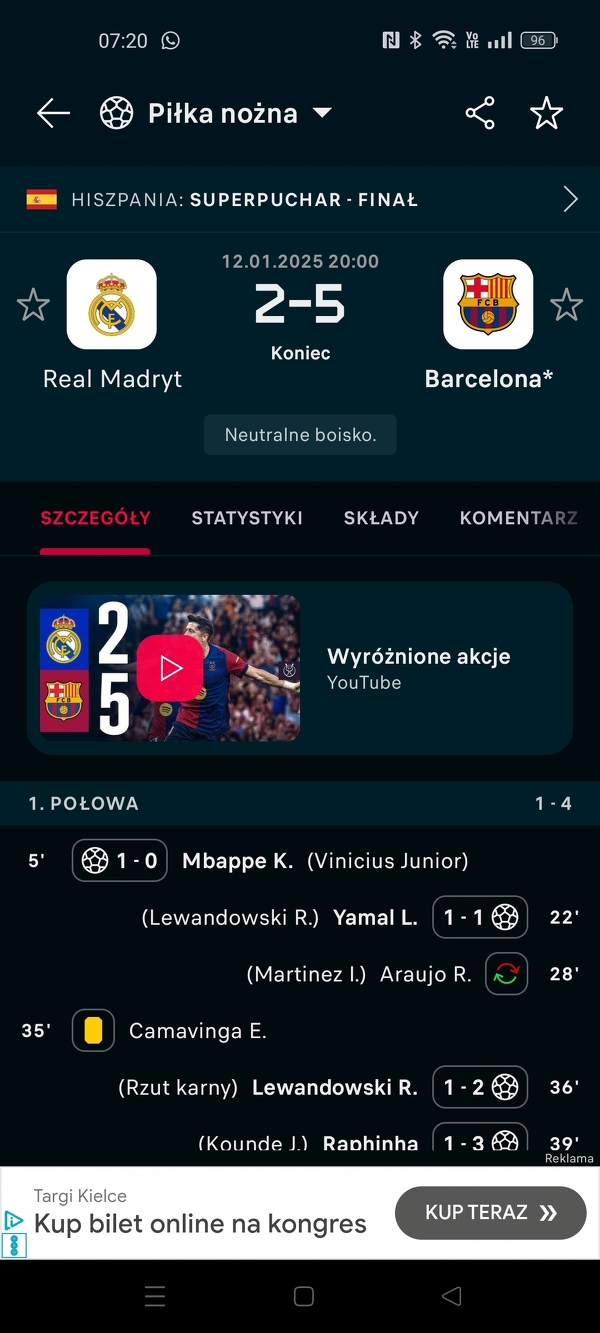The image size is (600, 1333).
Task: Select the Szczegóły tab
Action: [95, 518]
